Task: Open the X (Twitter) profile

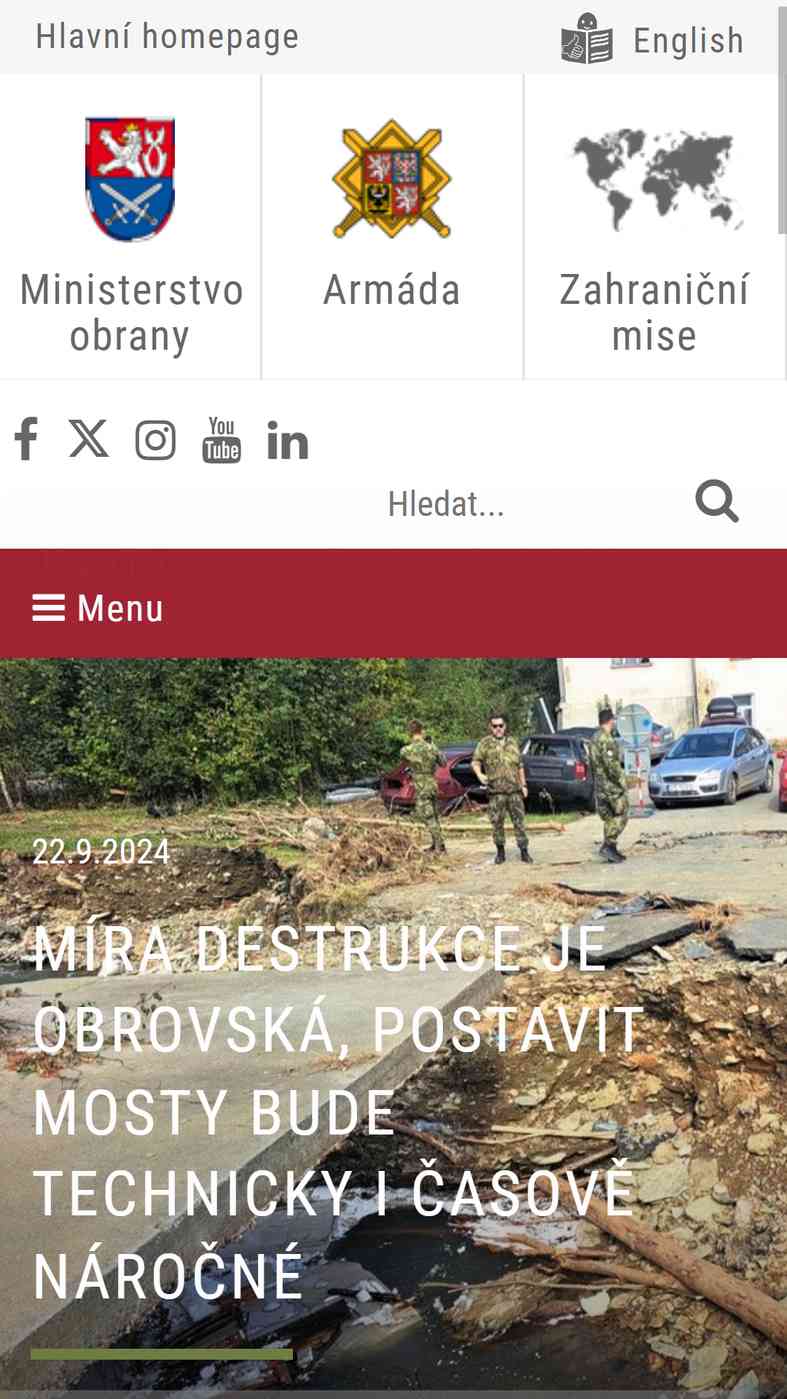Action: (88, 439)
